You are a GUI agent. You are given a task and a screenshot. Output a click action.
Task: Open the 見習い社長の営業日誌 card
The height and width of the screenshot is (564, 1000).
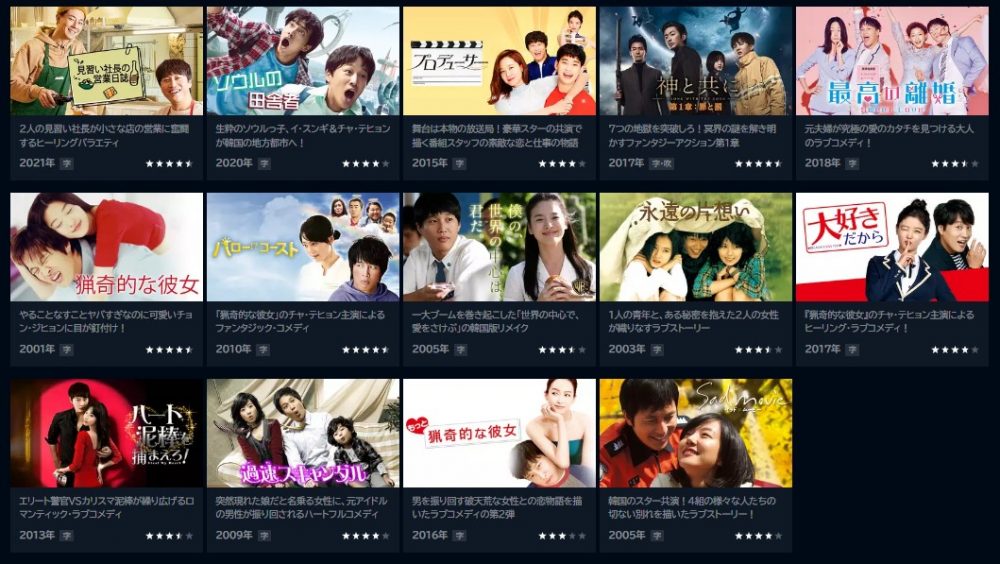(x=106, y=62)
